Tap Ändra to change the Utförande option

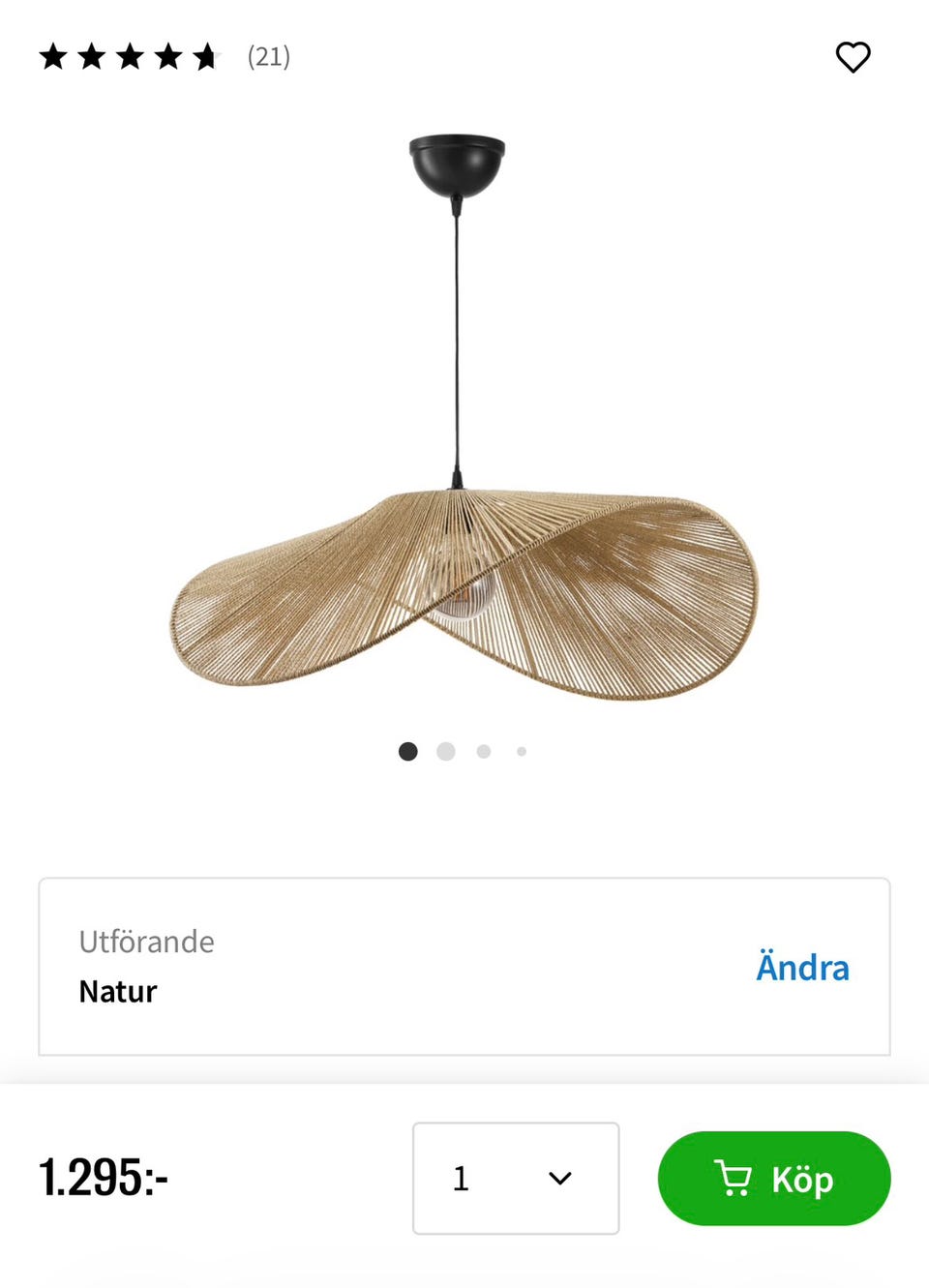(802, 967)
